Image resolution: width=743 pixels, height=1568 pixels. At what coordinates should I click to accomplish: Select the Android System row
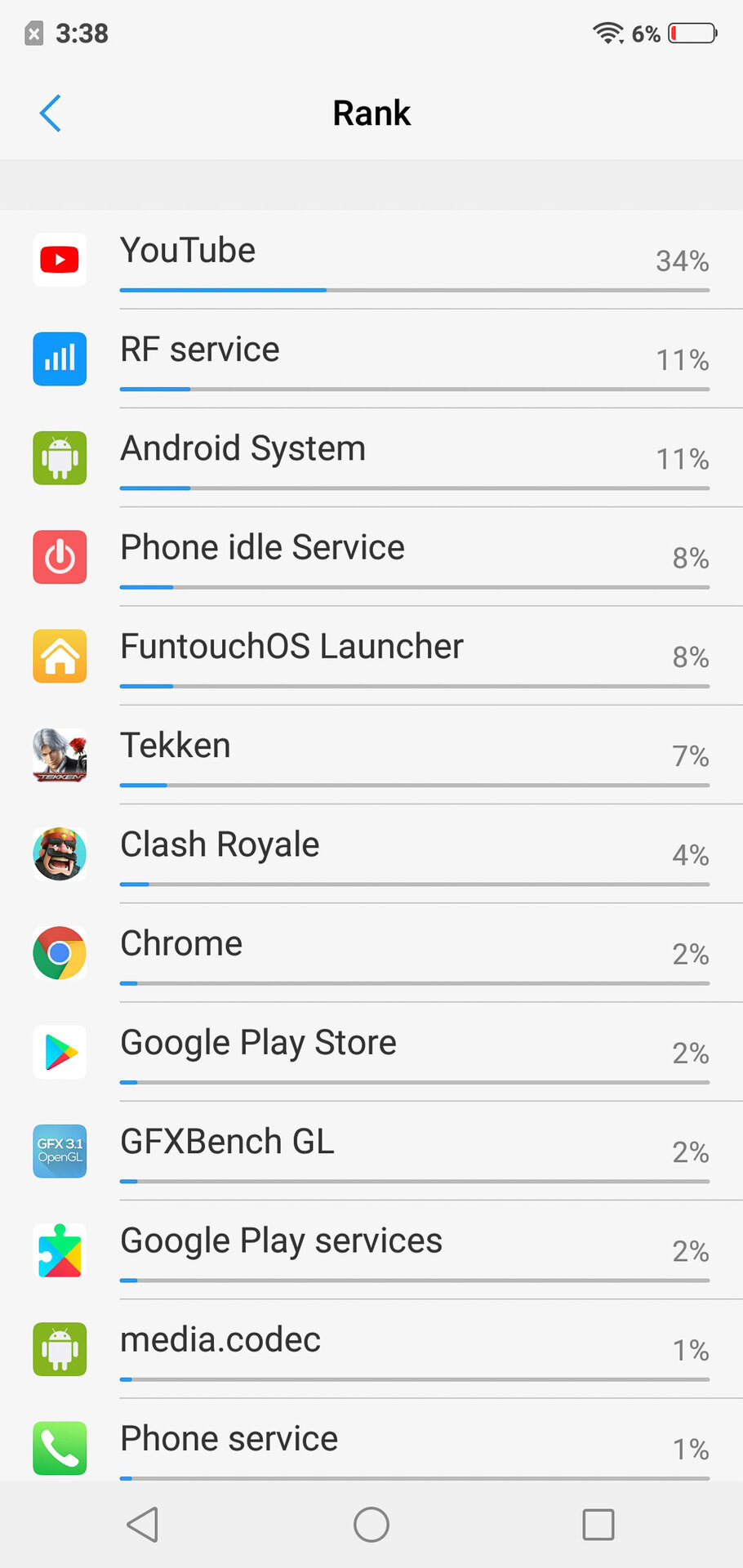(x=371, y=457)
